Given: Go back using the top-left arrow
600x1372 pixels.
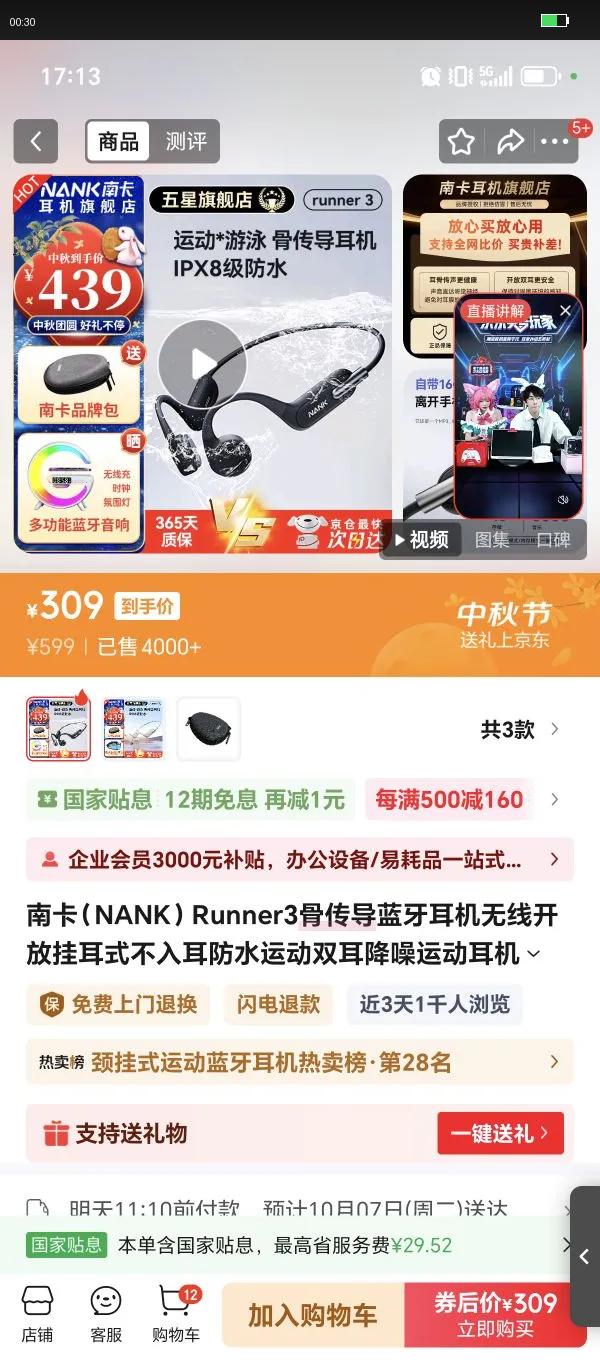Looking at the screenshot, I should click(35, 142).
